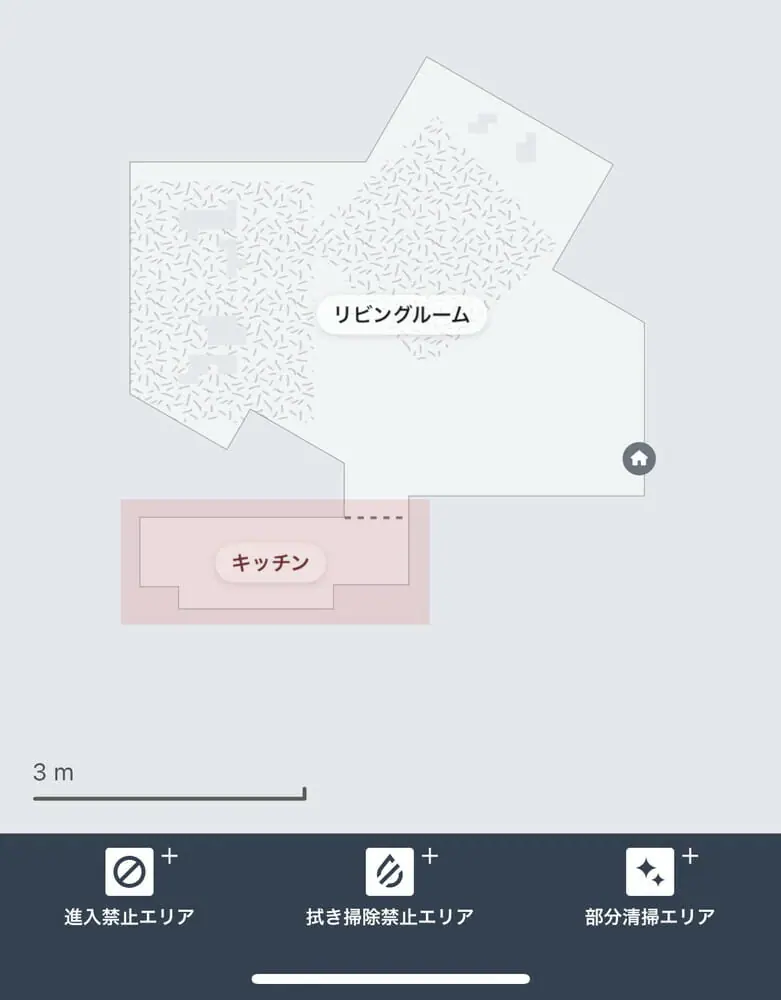Add a 拭き掃除禁止エリア no-mop zone

390,873
